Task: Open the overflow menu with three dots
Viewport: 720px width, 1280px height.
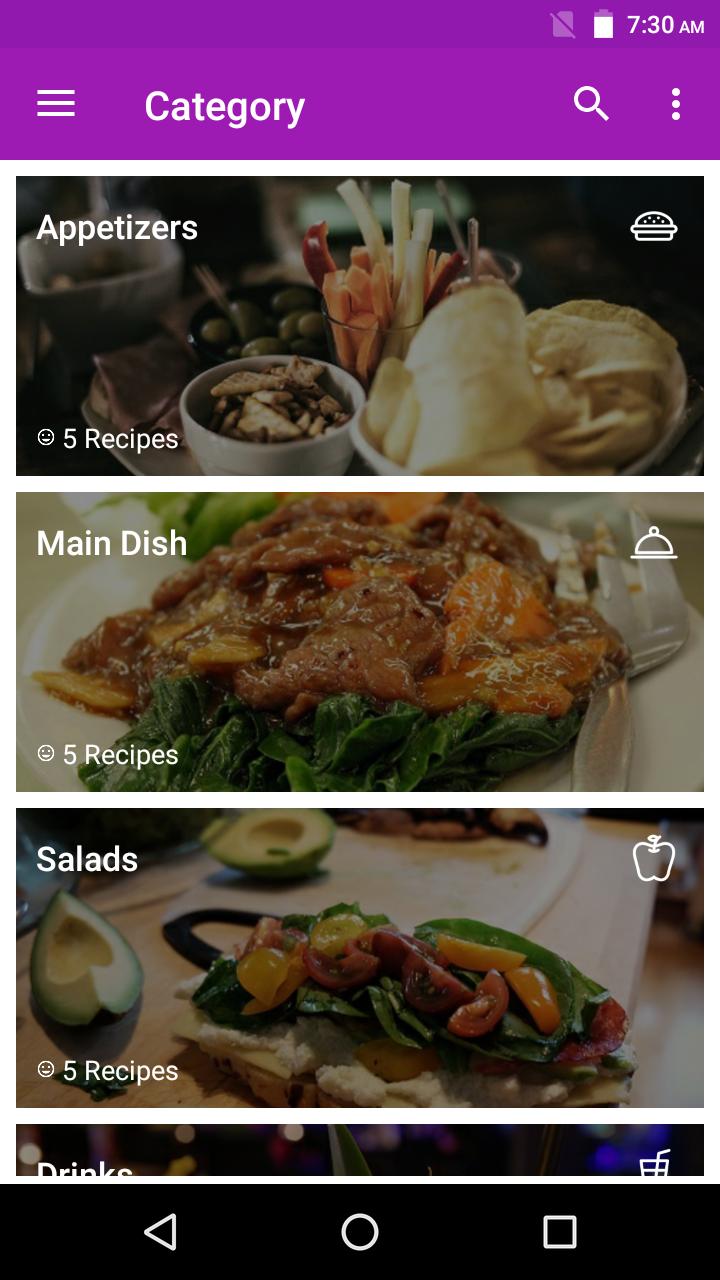Action: [x=675, y=104]
